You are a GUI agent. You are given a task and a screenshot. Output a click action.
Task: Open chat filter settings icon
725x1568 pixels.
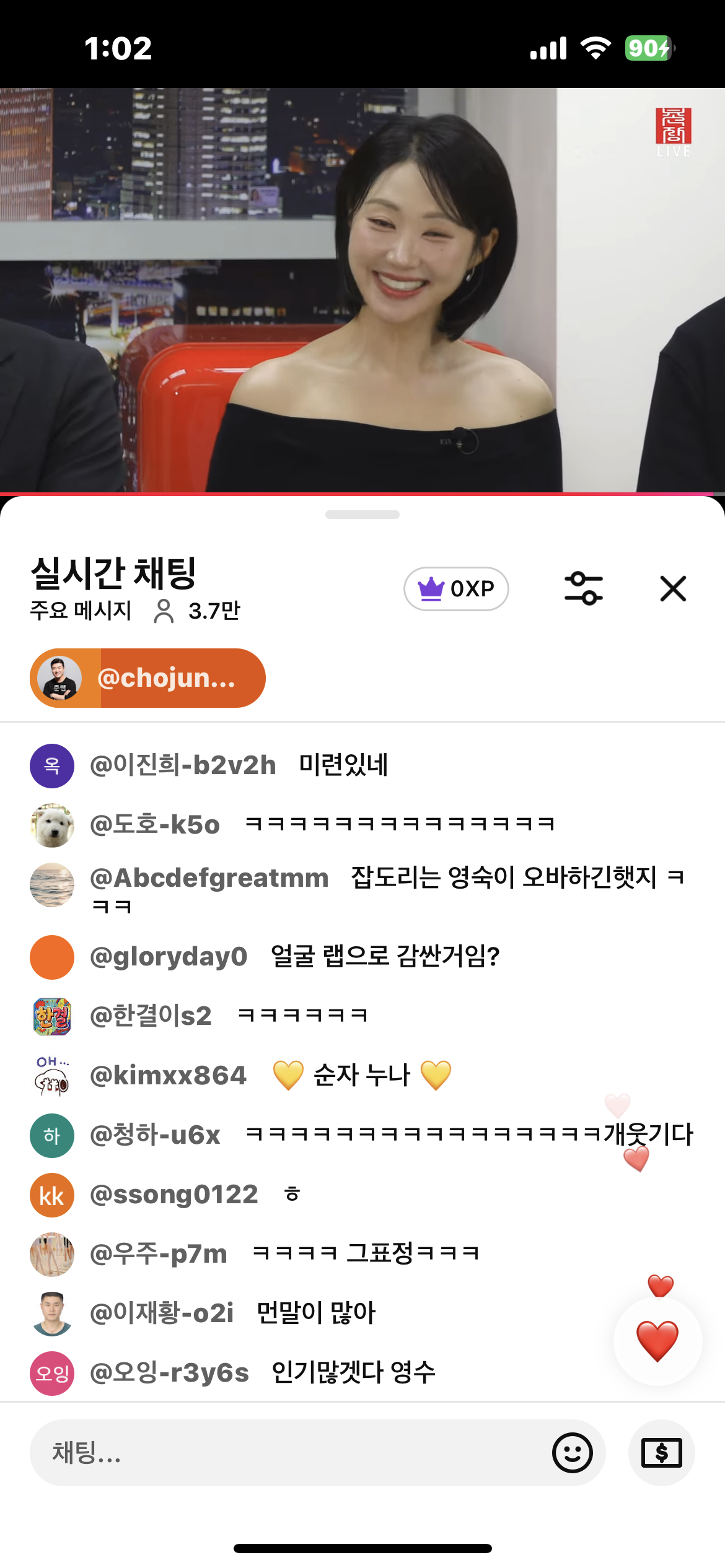[584, 588]
